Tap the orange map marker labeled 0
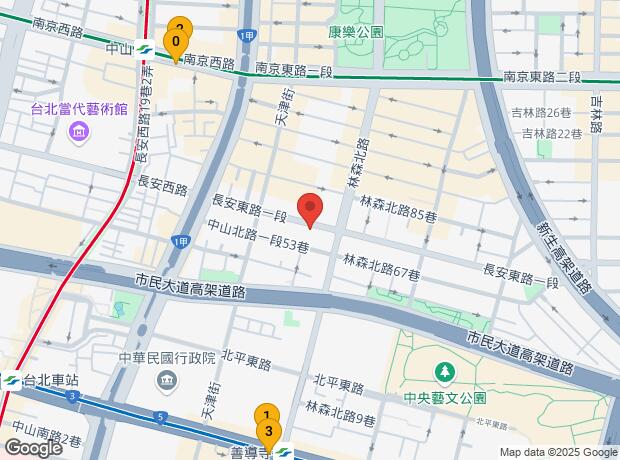 pos(176,42)
